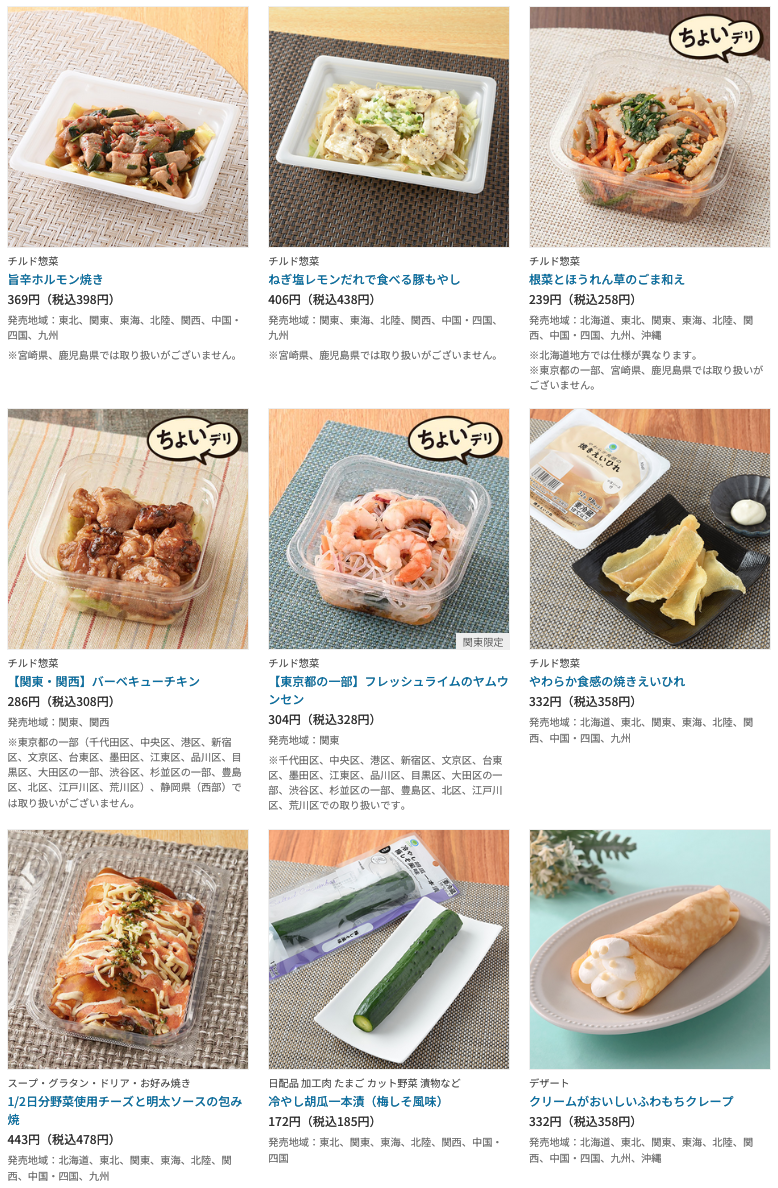
Task: View the root vegetable spinach salad photo
Action: [x=649, y=127]
